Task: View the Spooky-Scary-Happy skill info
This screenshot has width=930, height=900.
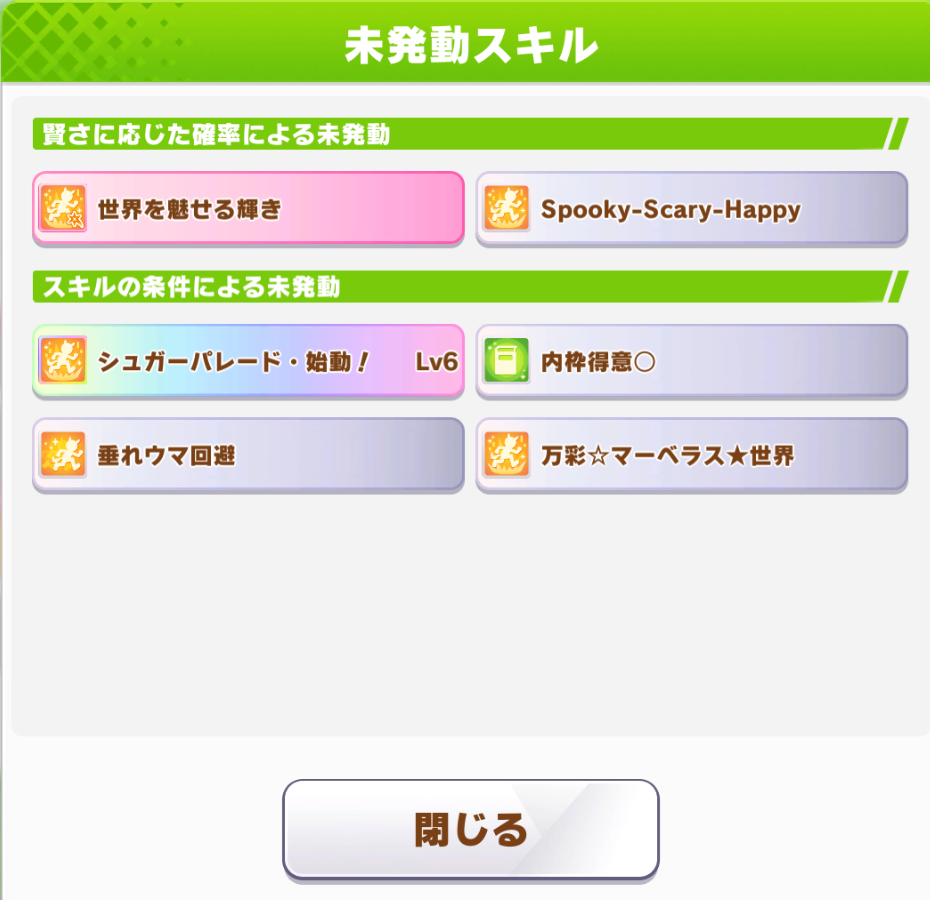Action: (x=691, y=209)
